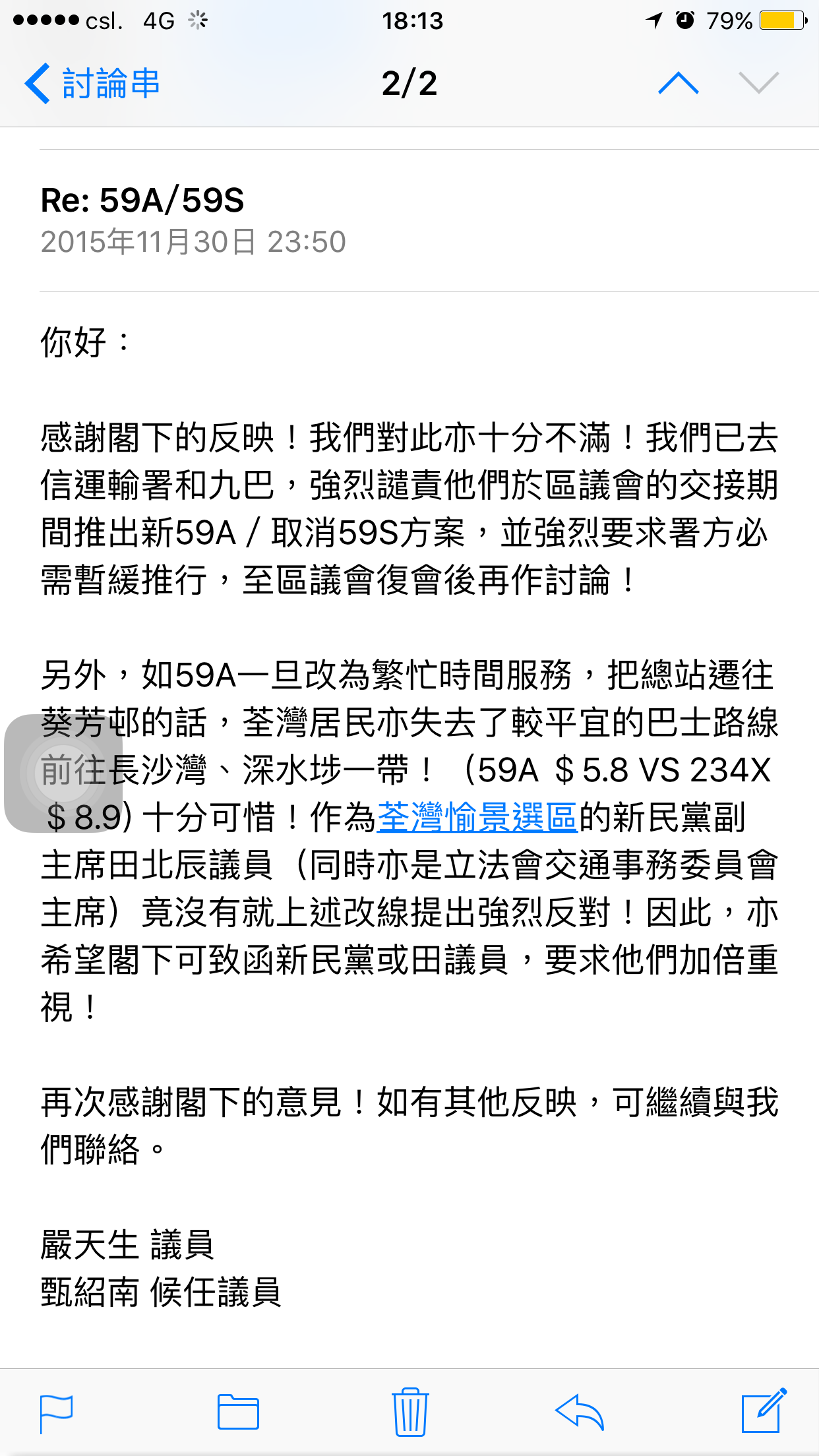Reply to this email
This screenshot has width=819, height=1456.
(580, 1412)
